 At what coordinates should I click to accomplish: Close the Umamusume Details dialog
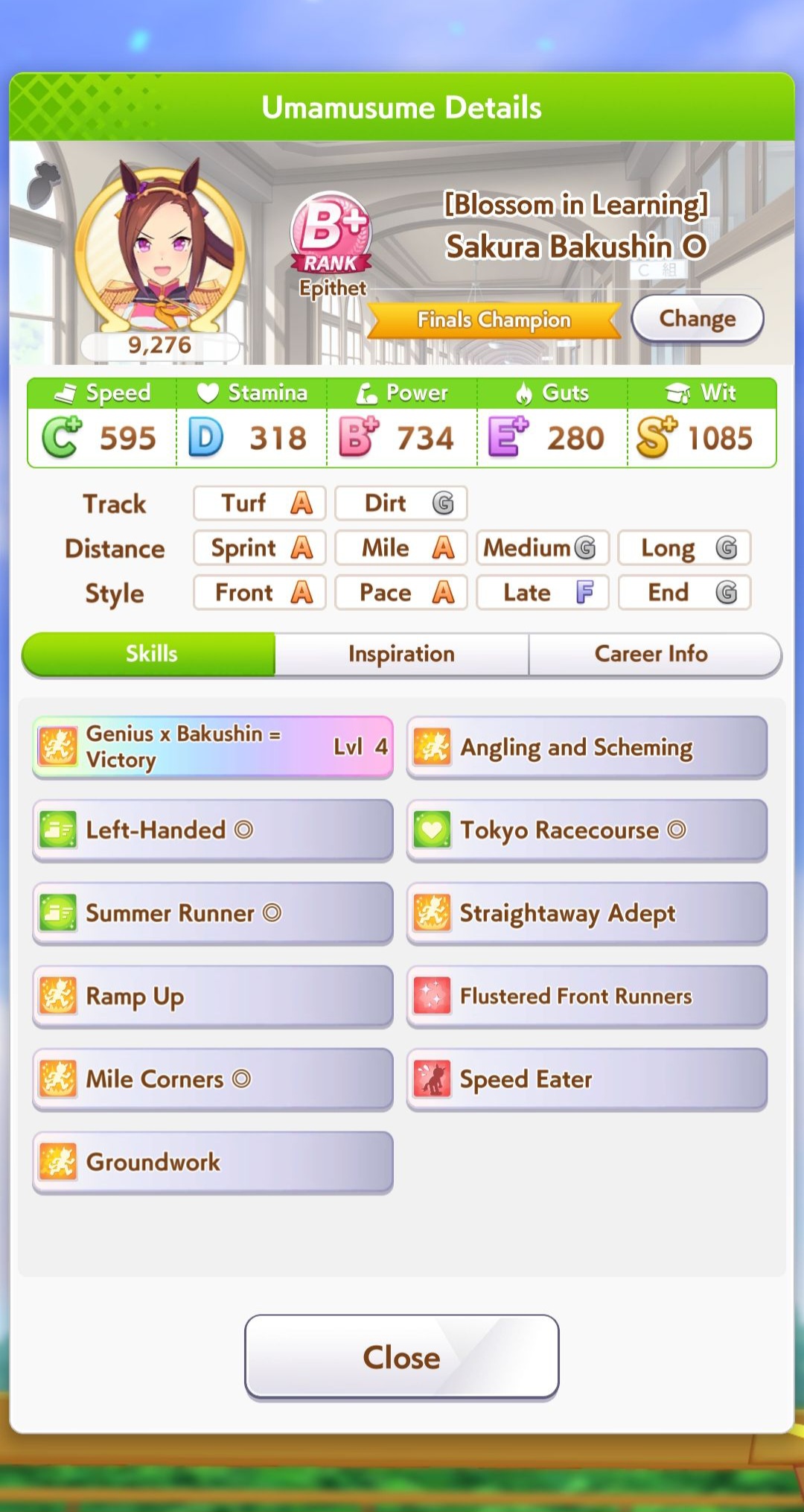pyautogui.click(x=402, y=1357)
